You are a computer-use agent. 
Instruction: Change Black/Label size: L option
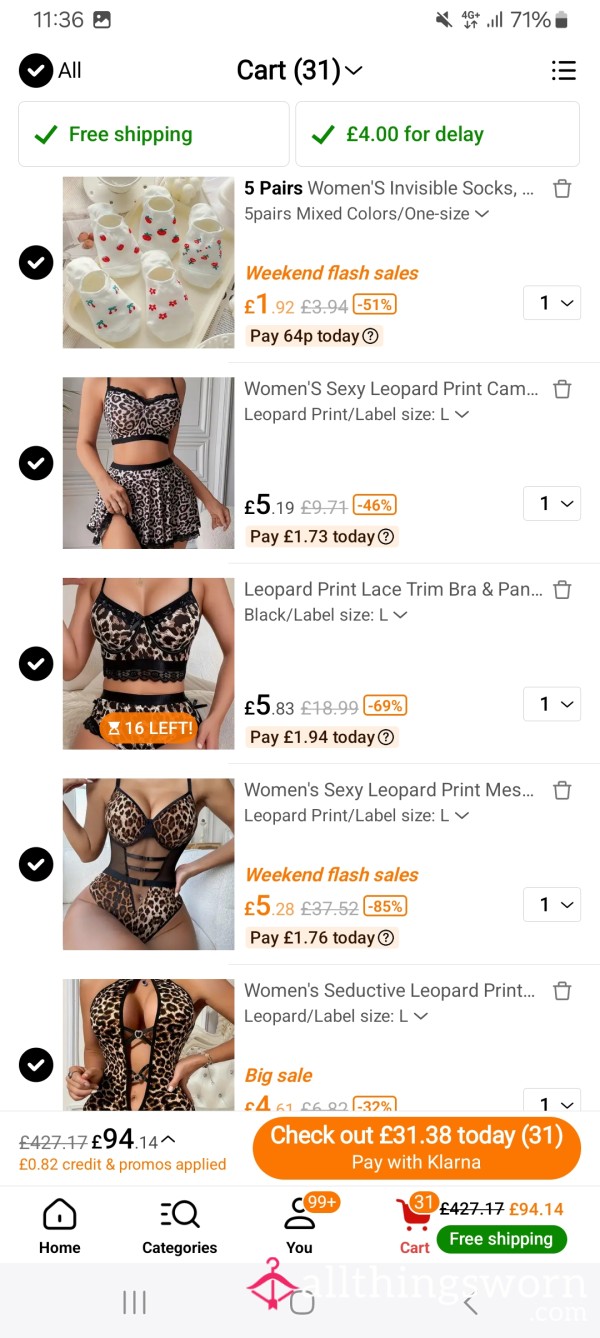(x=326, y=615)
